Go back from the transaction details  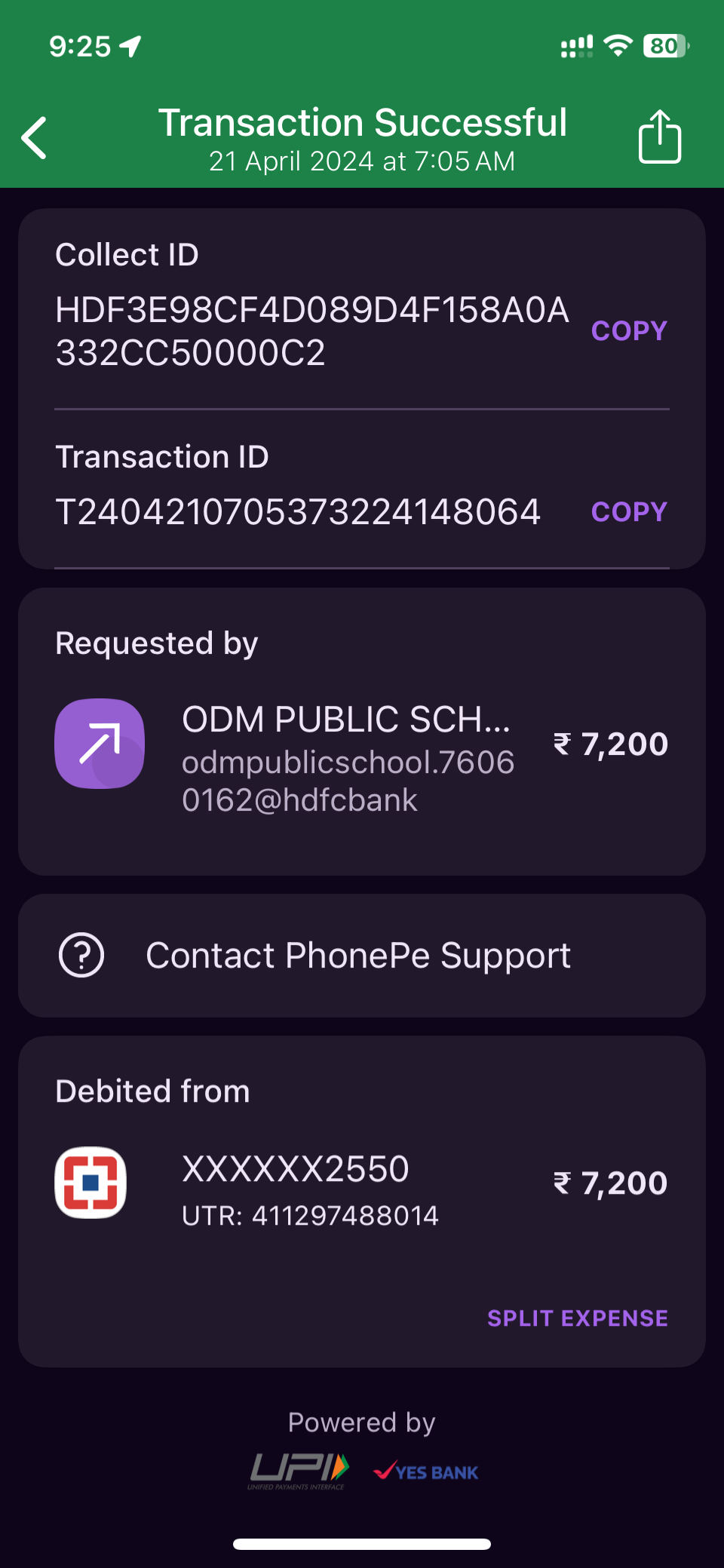point(35,138)
